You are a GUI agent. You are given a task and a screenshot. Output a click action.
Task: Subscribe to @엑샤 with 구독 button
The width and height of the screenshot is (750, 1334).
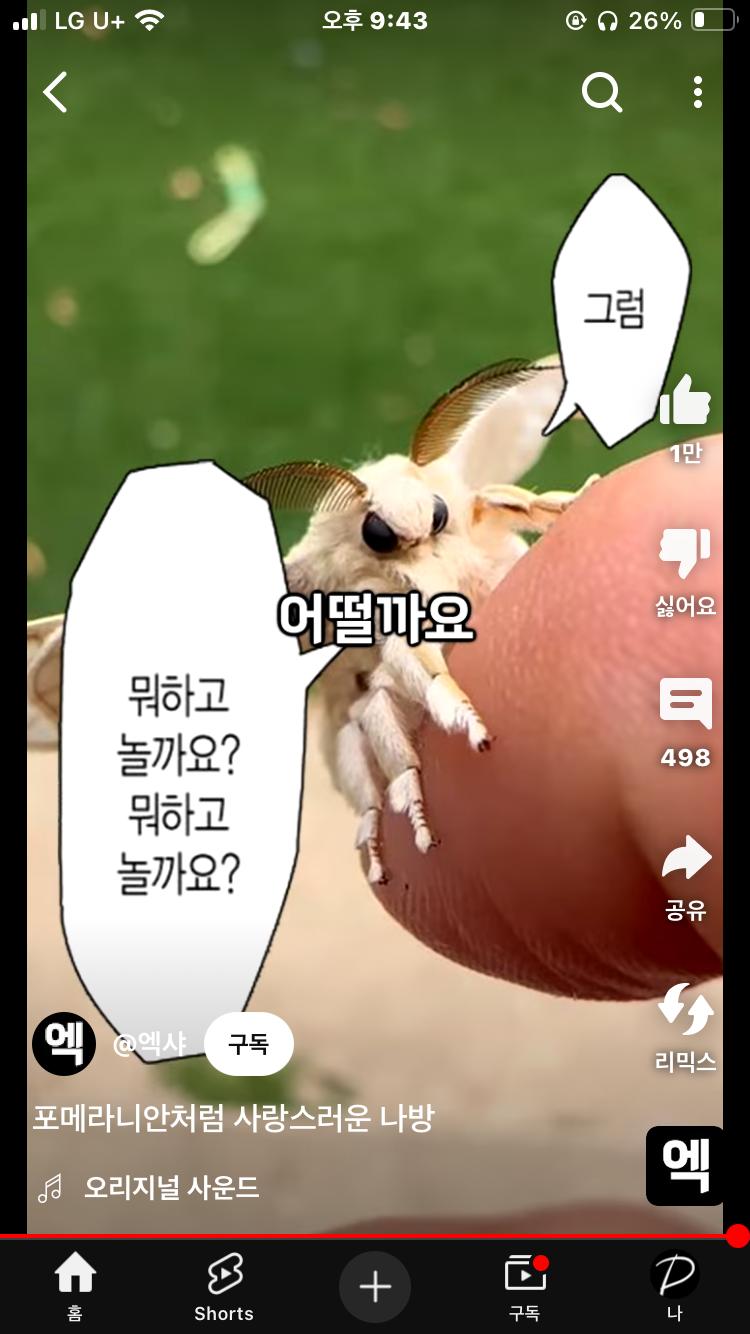248,1044
